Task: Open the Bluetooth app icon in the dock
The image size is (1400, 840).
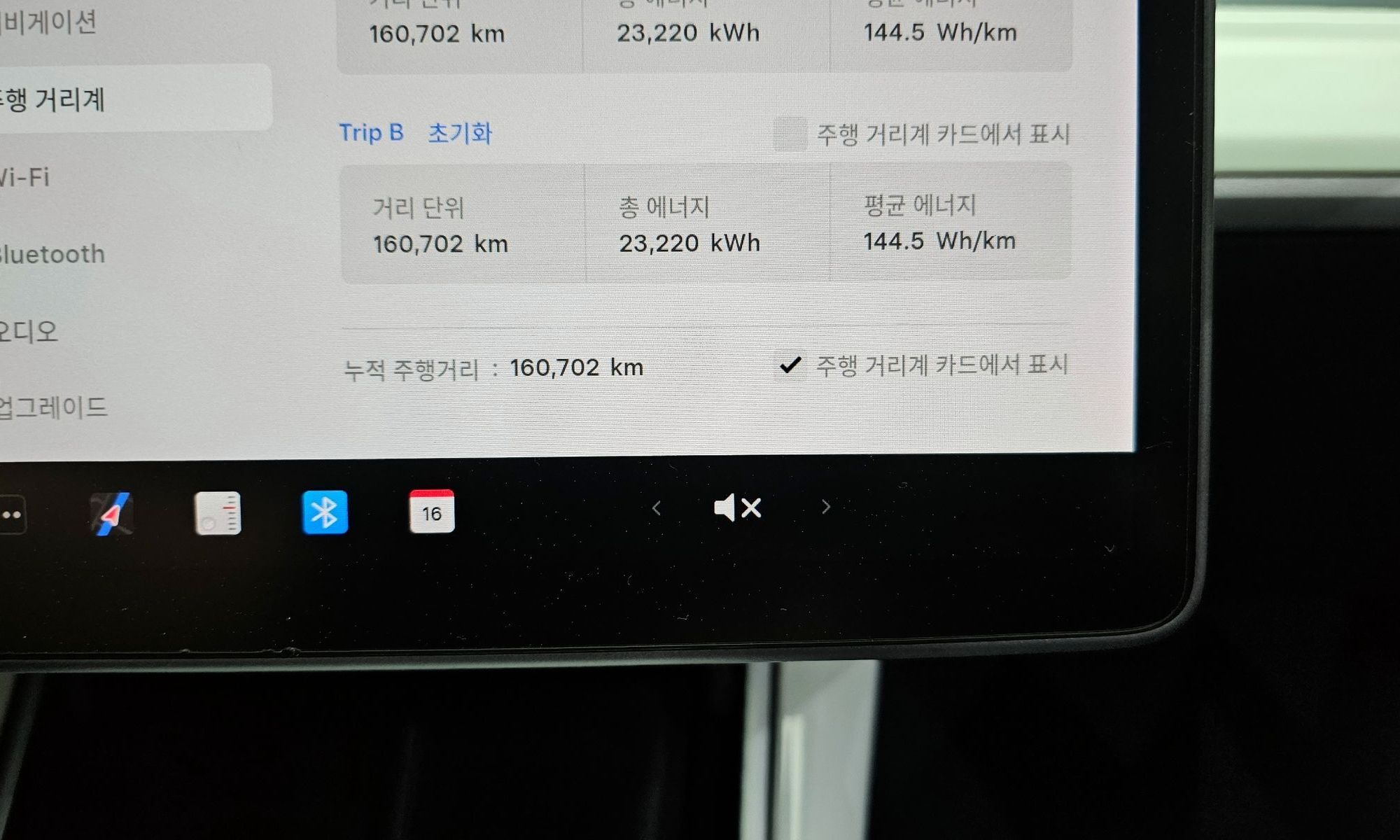Action: (325, 513)
